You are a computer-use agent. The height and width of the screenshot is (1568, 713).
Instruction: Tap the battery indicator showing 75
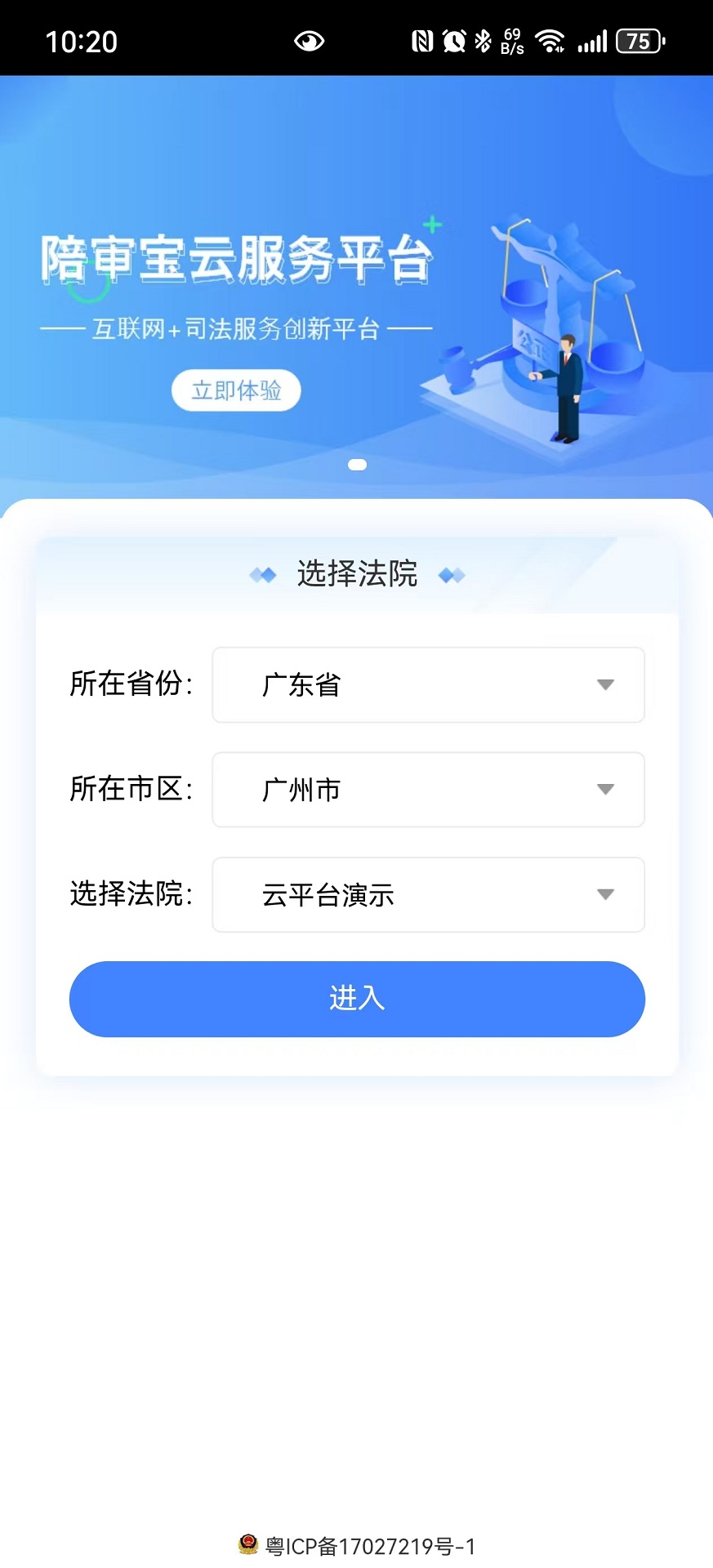coord(639,40)
